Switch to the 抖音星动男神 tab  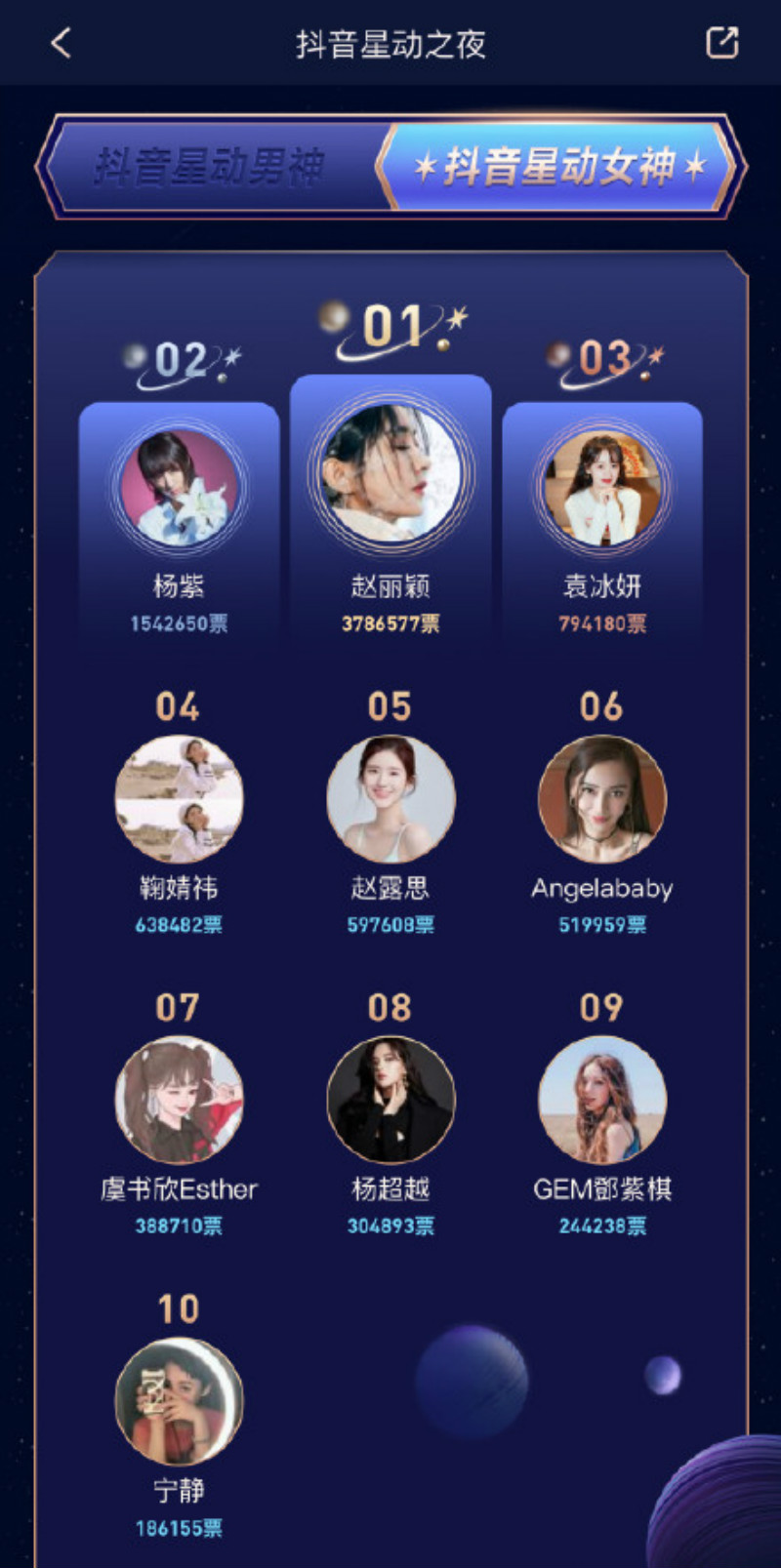click(x=210, y=167)
